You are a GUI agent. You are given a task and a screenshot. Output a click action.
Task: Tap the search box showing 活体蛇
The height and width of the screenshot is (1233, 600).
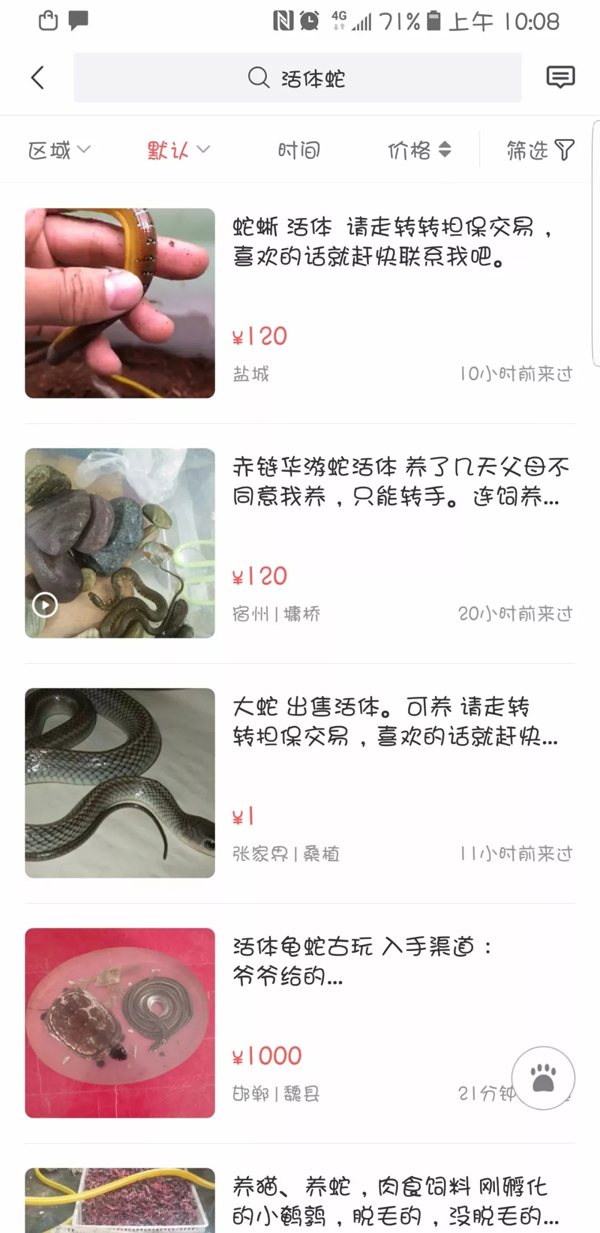(x=297, y=78)
